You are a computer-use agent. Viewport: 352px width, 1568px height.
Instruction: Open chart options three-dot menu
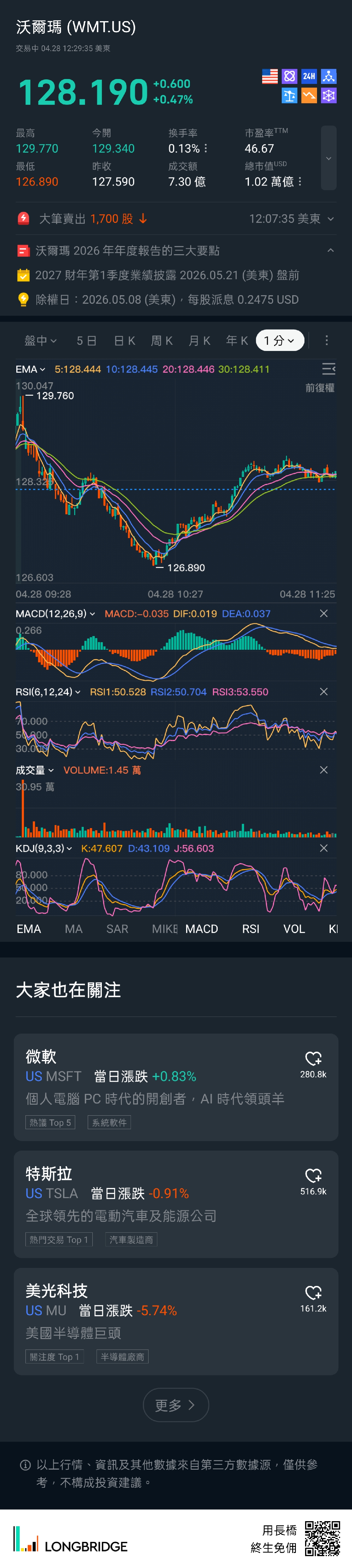pyautogui.click(x=327, y=340)
